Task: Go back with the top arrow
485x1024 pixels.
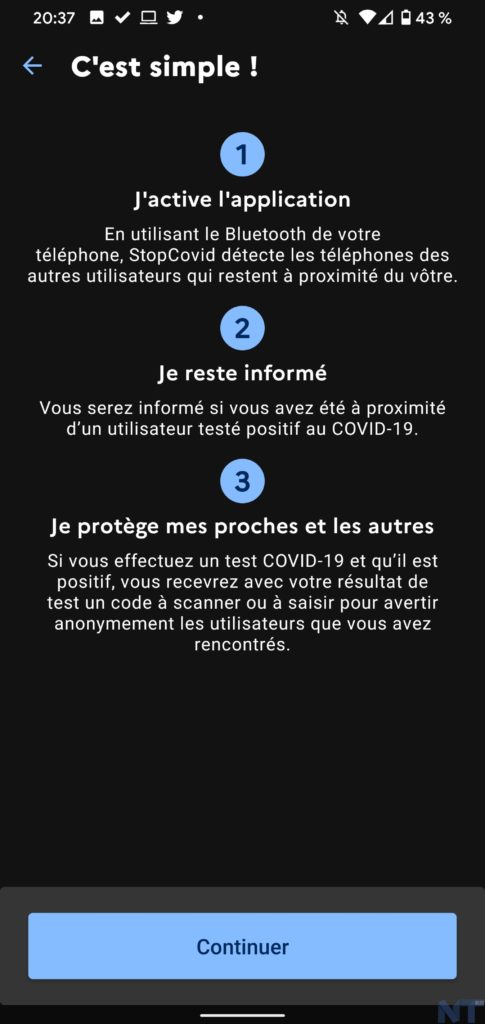Action: 32,66
